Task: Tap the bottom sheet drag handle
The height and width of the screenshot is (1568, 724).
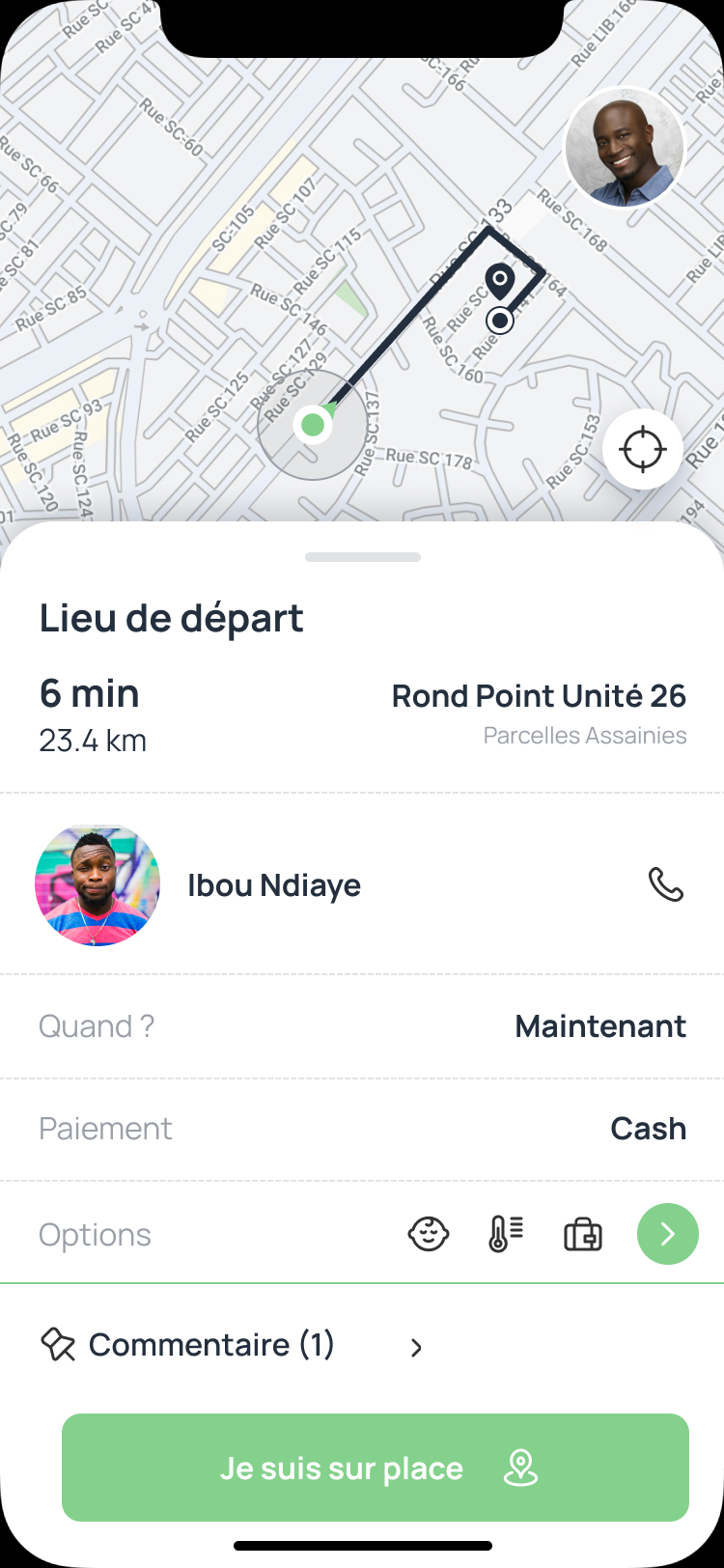Action: pyautogui.click(x=363, y=557)
